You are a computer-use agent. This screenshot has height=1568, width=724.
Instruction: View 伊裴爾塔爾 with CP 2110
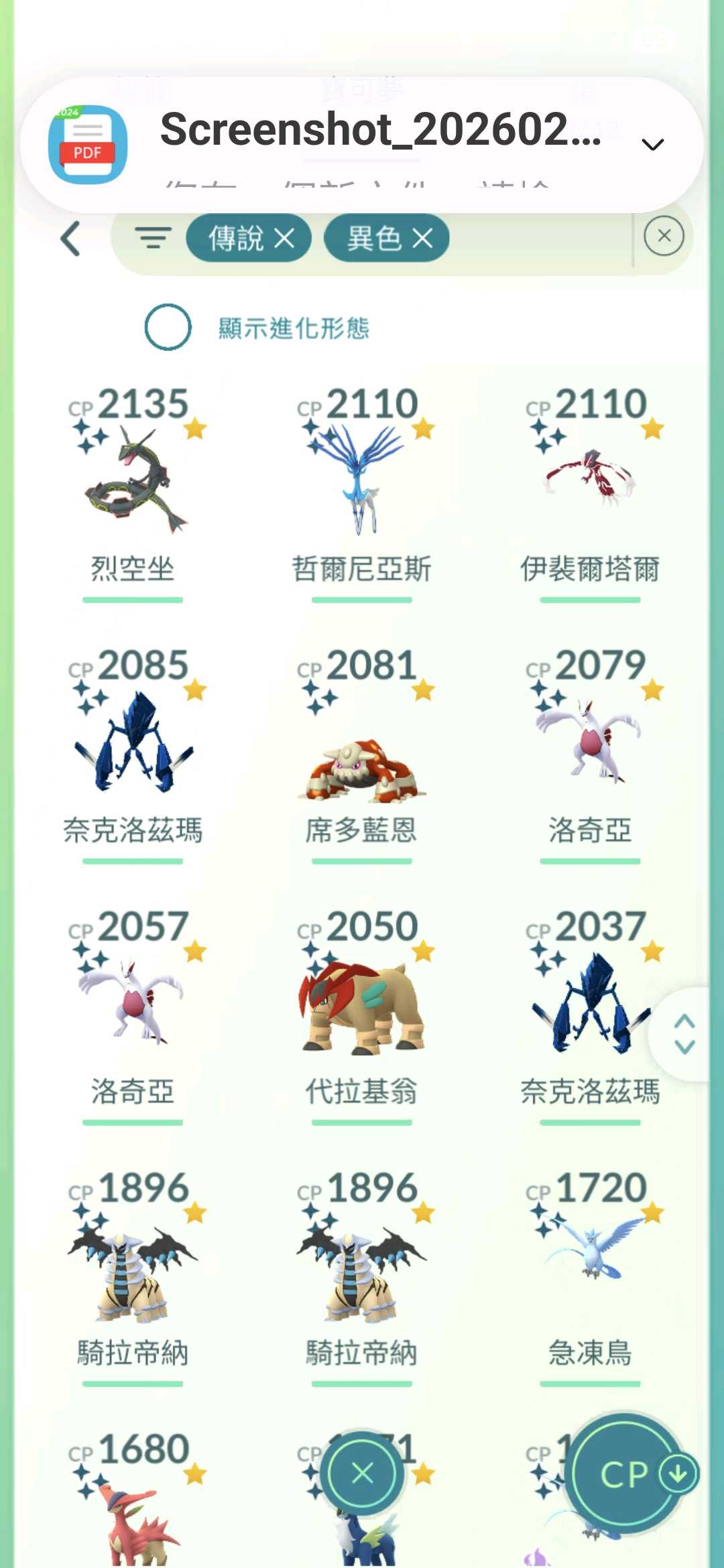[590, 482]
